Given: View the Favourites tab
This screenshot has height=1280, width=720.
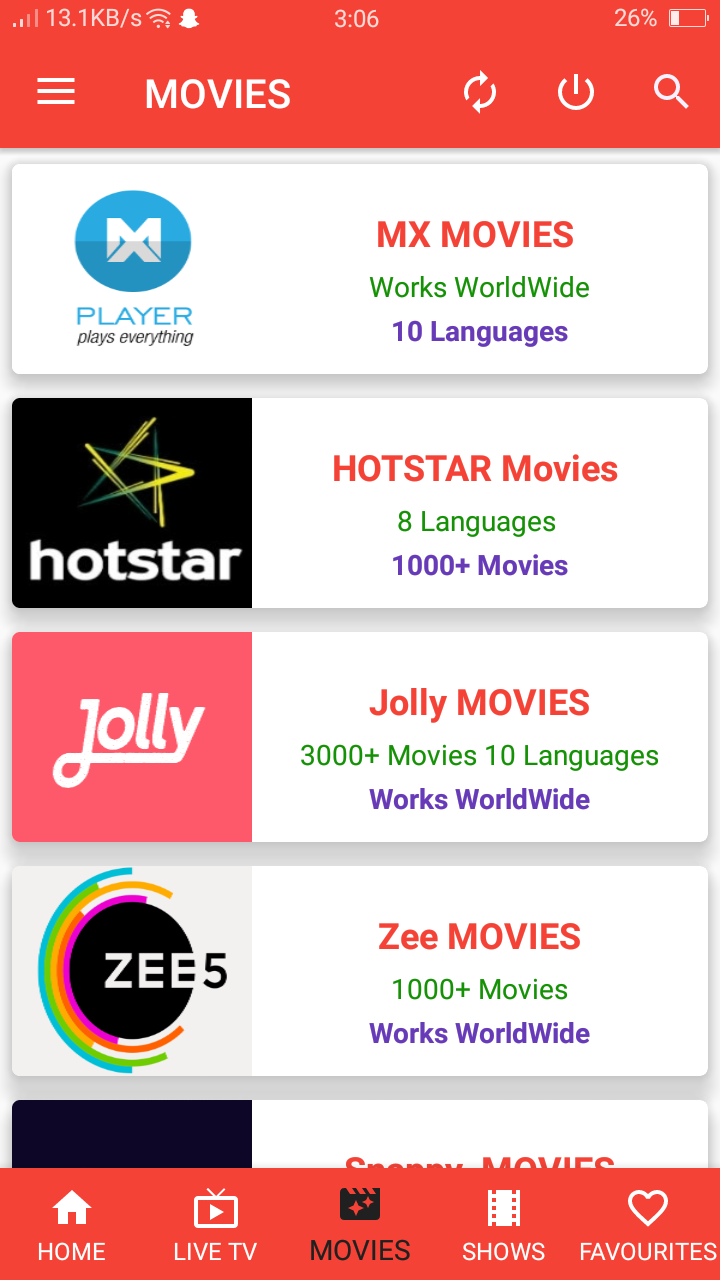Looking at the screenshot, I should click(648, 1225).
